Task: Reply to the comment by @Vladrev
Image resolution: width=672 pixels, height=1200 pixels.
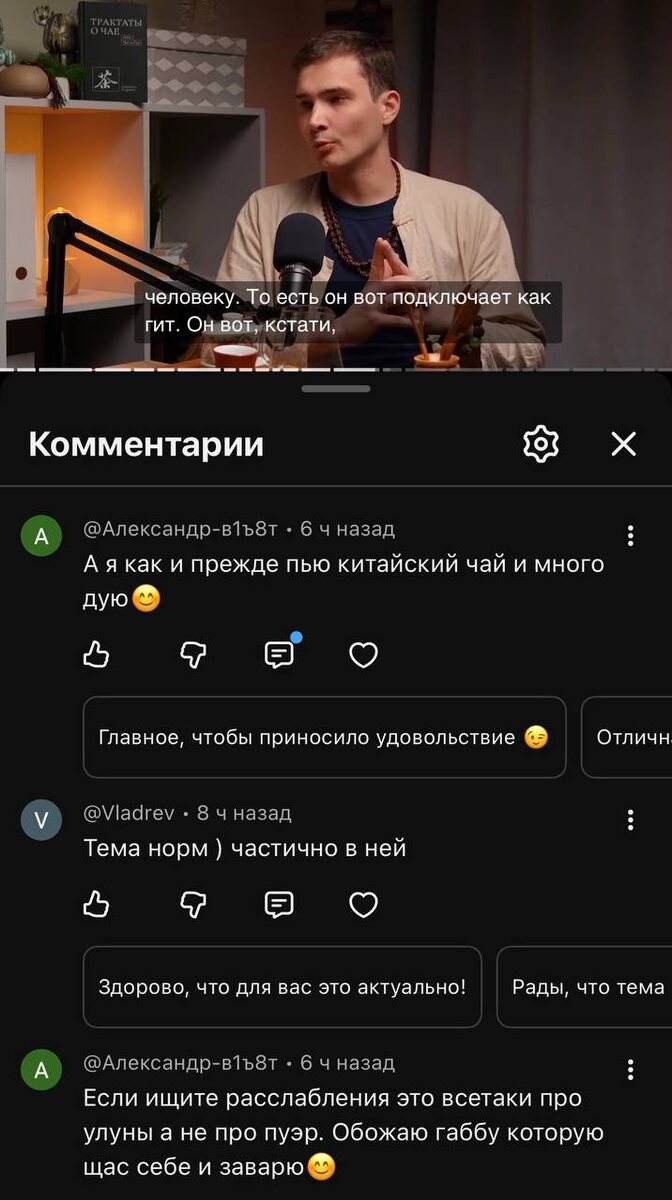Action: [279, 905]
